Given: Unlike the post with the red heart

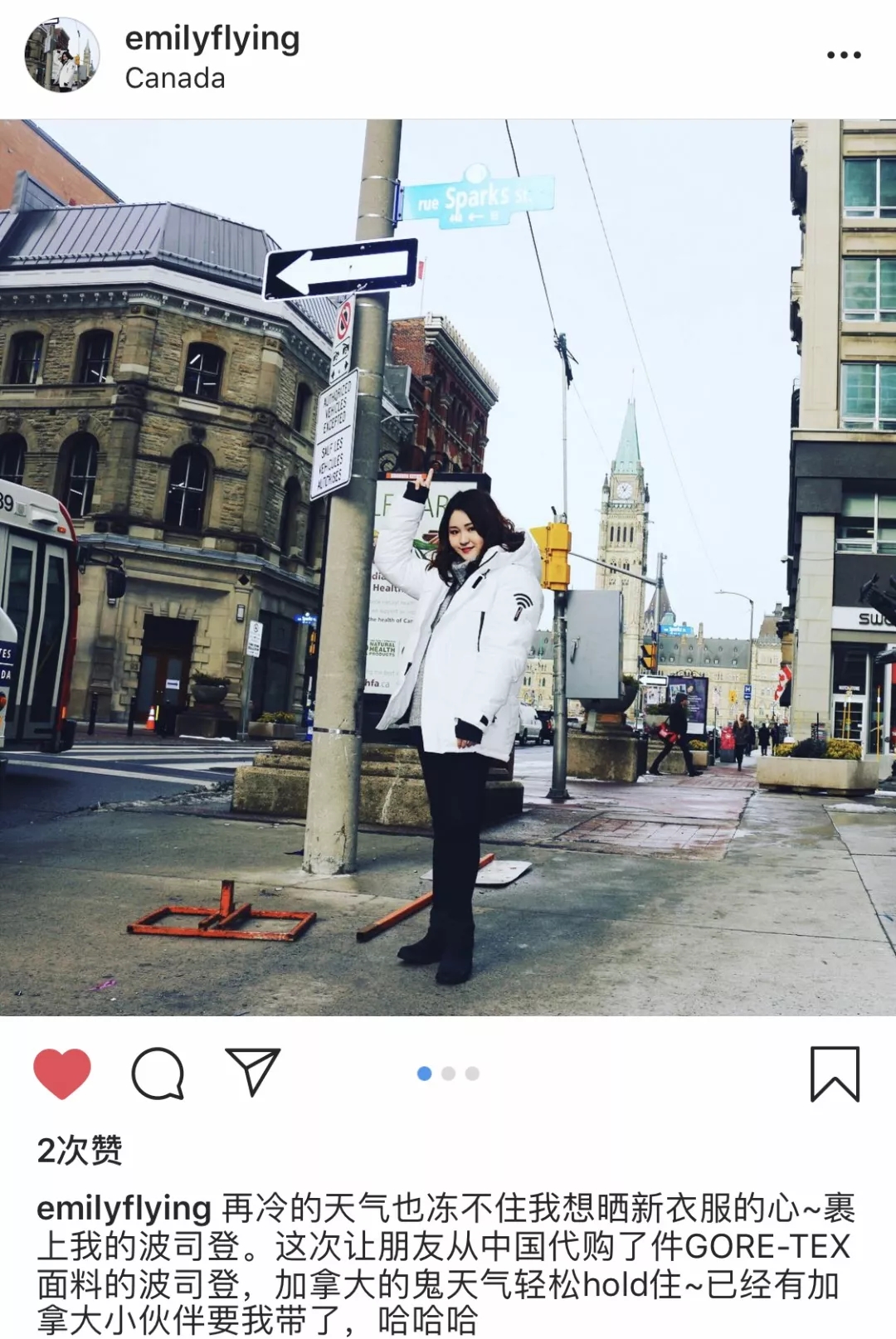Looking at the screenshot, I should [x=62, y=1073].
